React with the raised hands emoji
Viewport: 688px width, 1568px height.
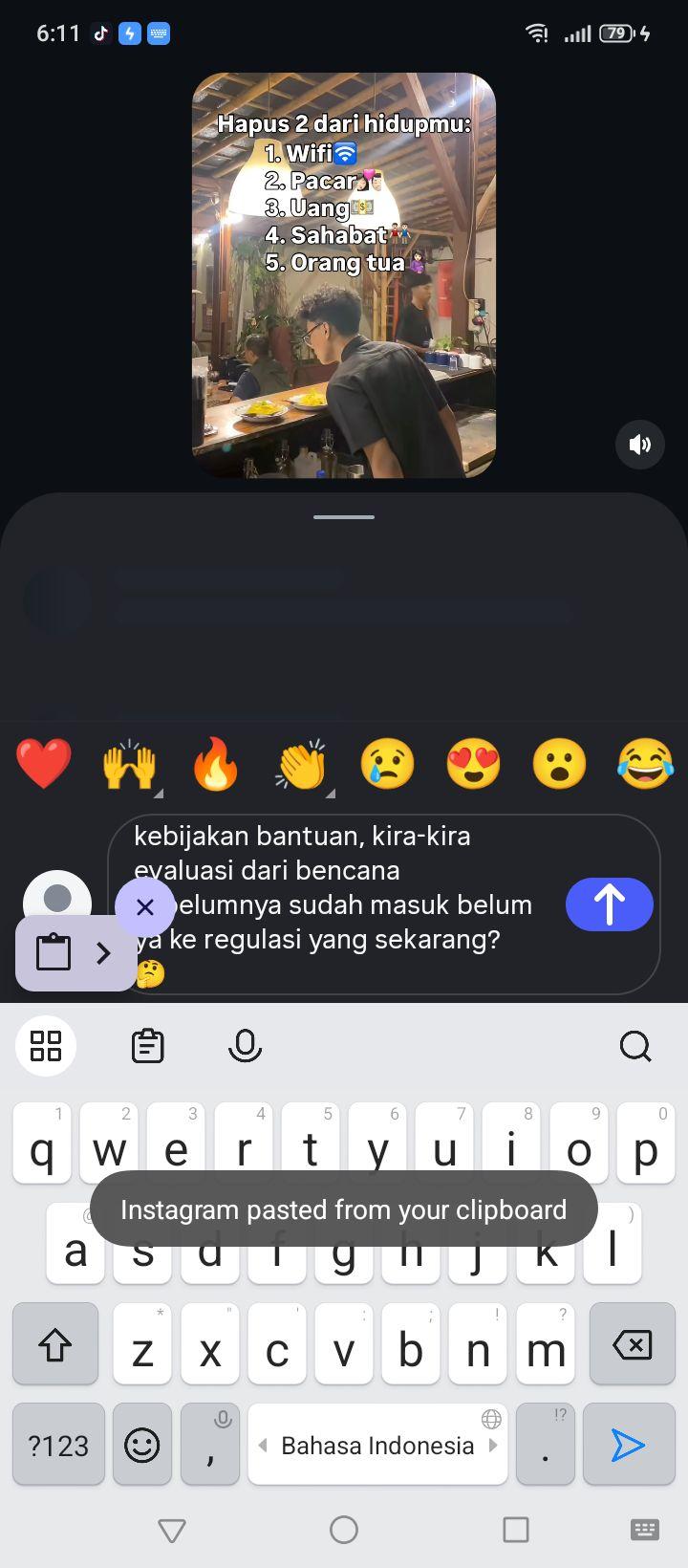pyautogui.click(x=130, y=765)
